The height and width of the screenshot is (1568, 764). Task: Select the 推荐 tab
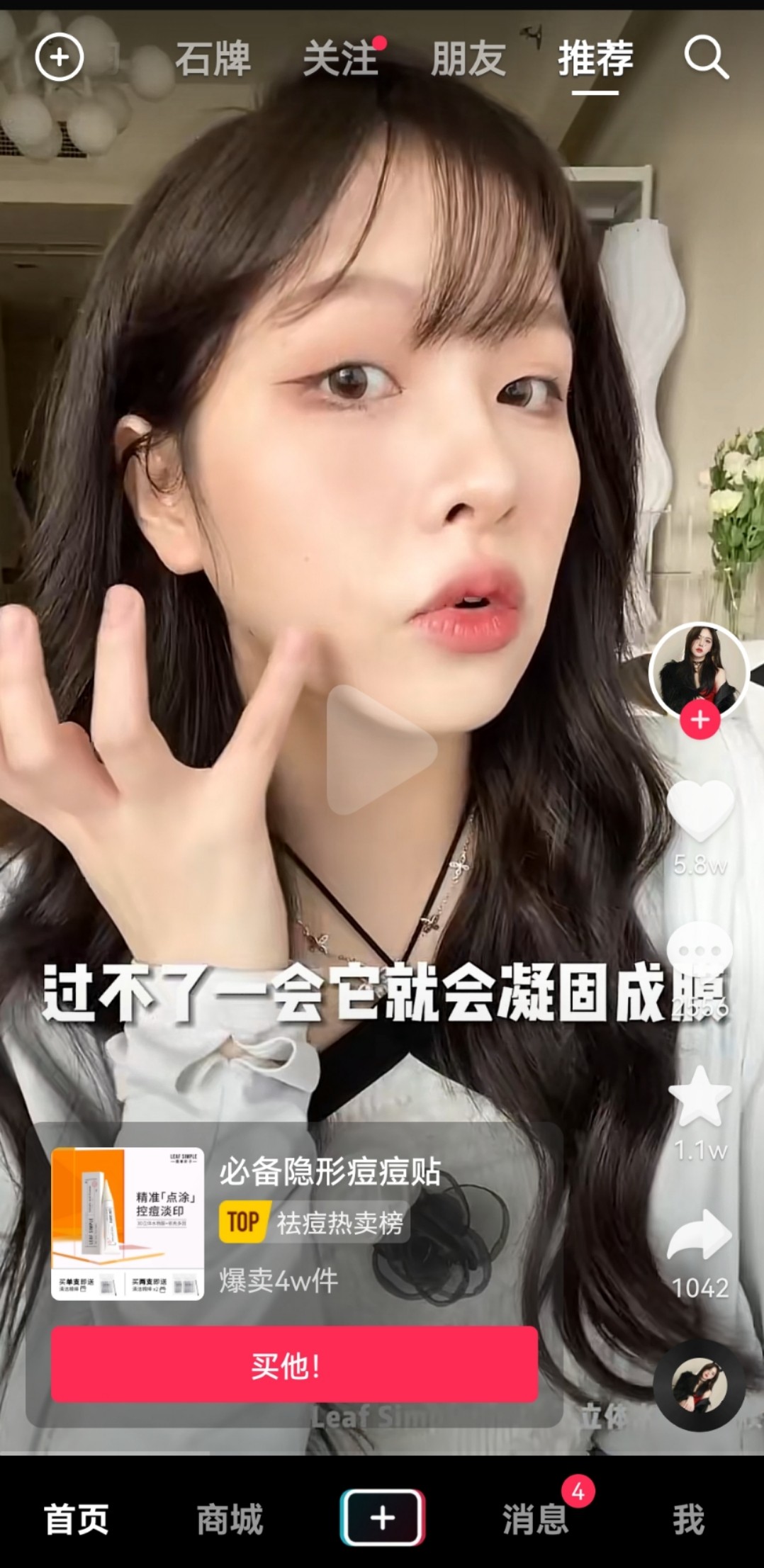pyautogui.click(x=595, y=58)
